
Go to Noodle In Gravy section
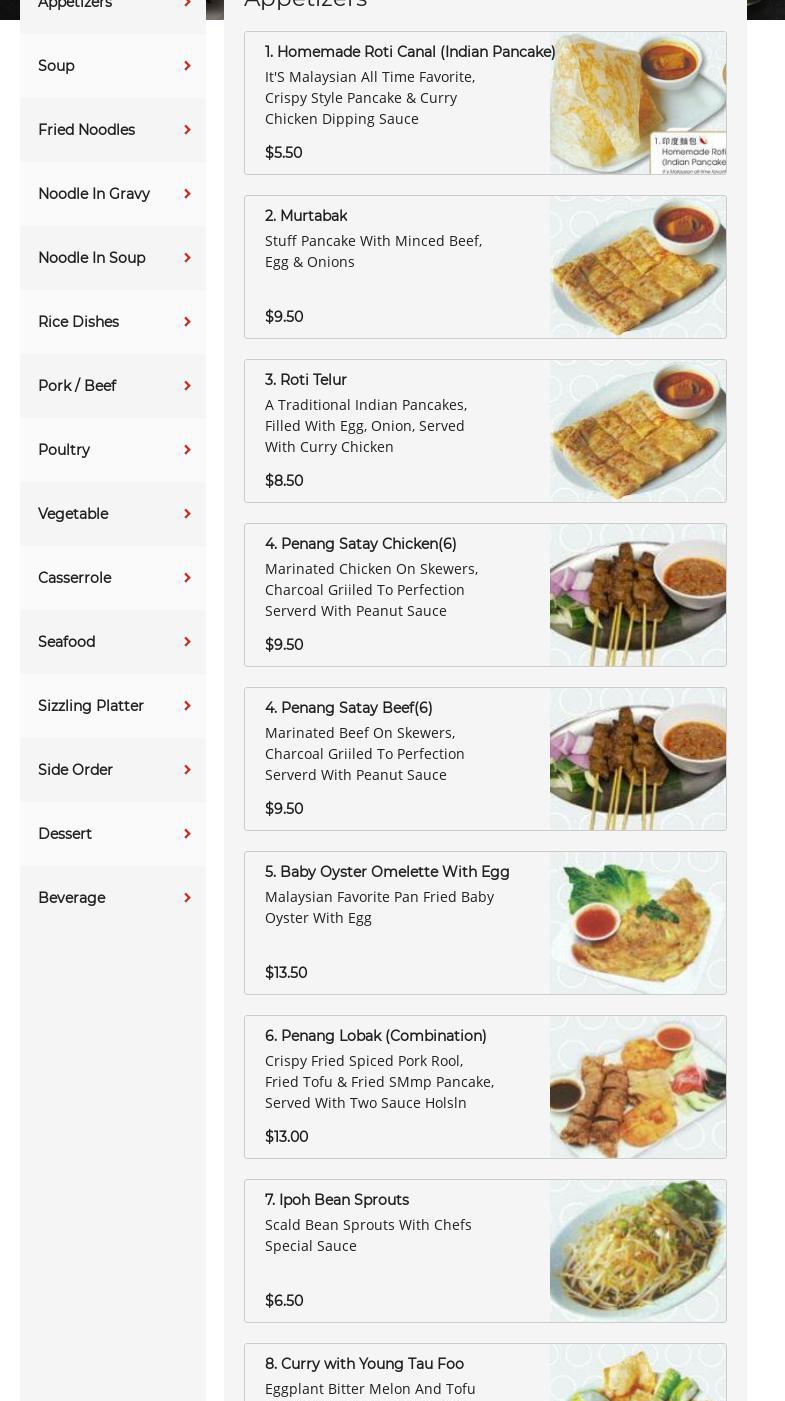113,194
